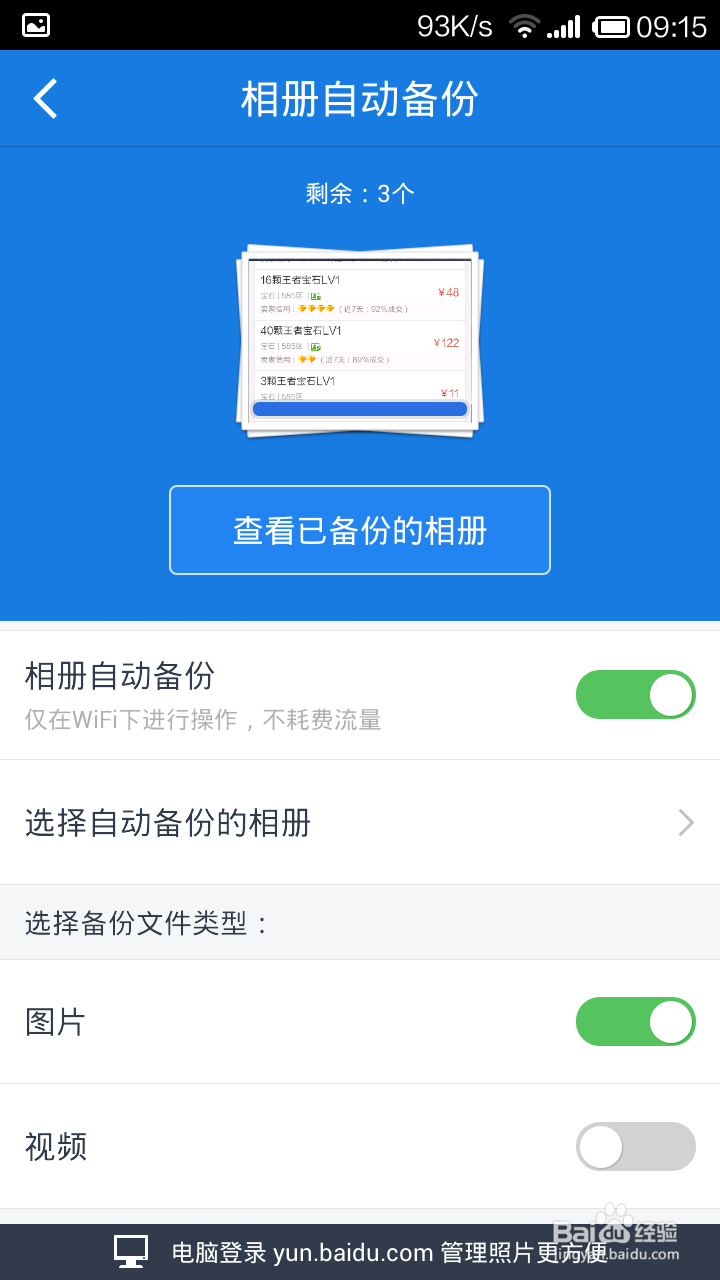Tap the signal strength bars icon
720x1280 pixels.
click(561, 25)
